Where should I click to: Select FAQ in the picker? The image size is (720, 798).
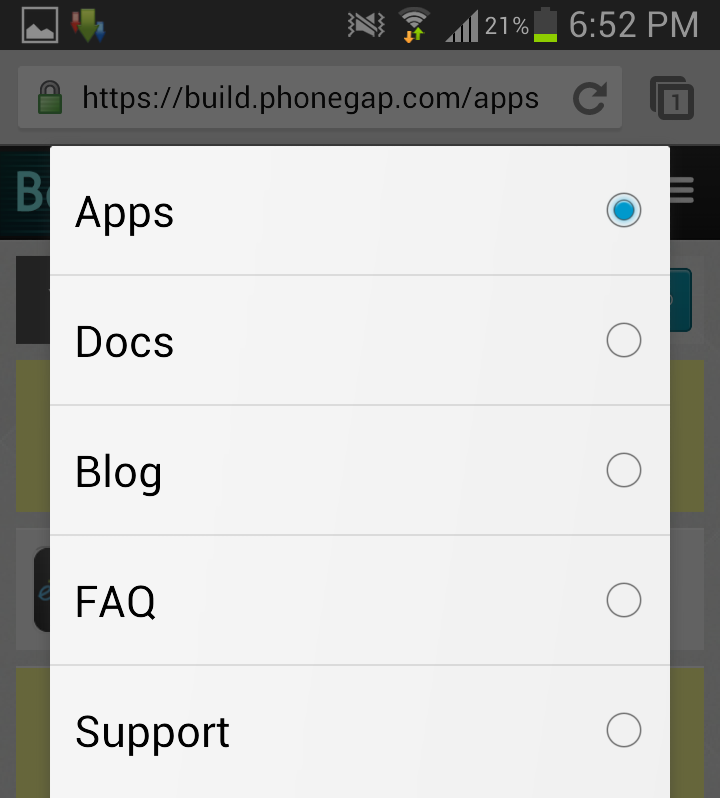coord(360,601)
